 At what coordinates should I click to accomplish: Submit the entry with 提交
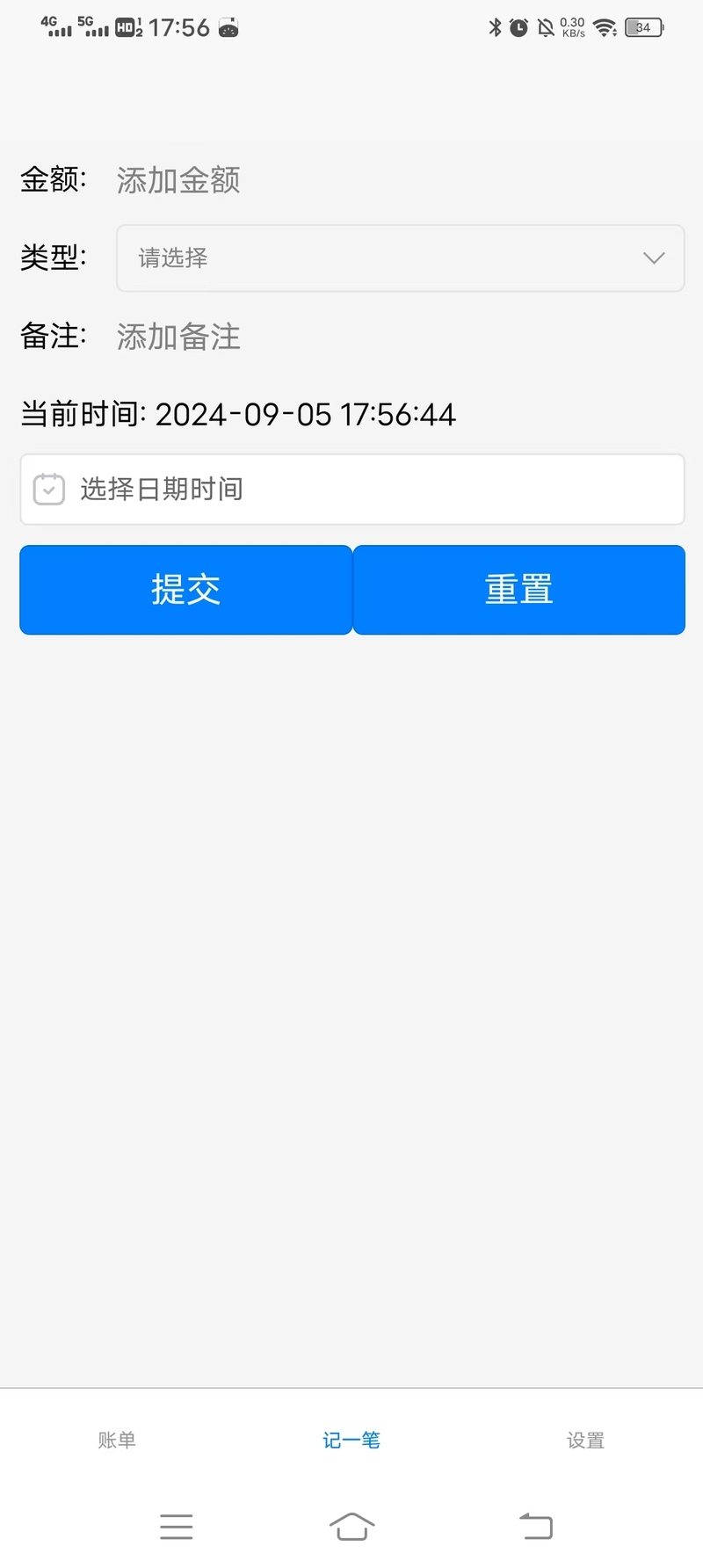coord(186,590)
